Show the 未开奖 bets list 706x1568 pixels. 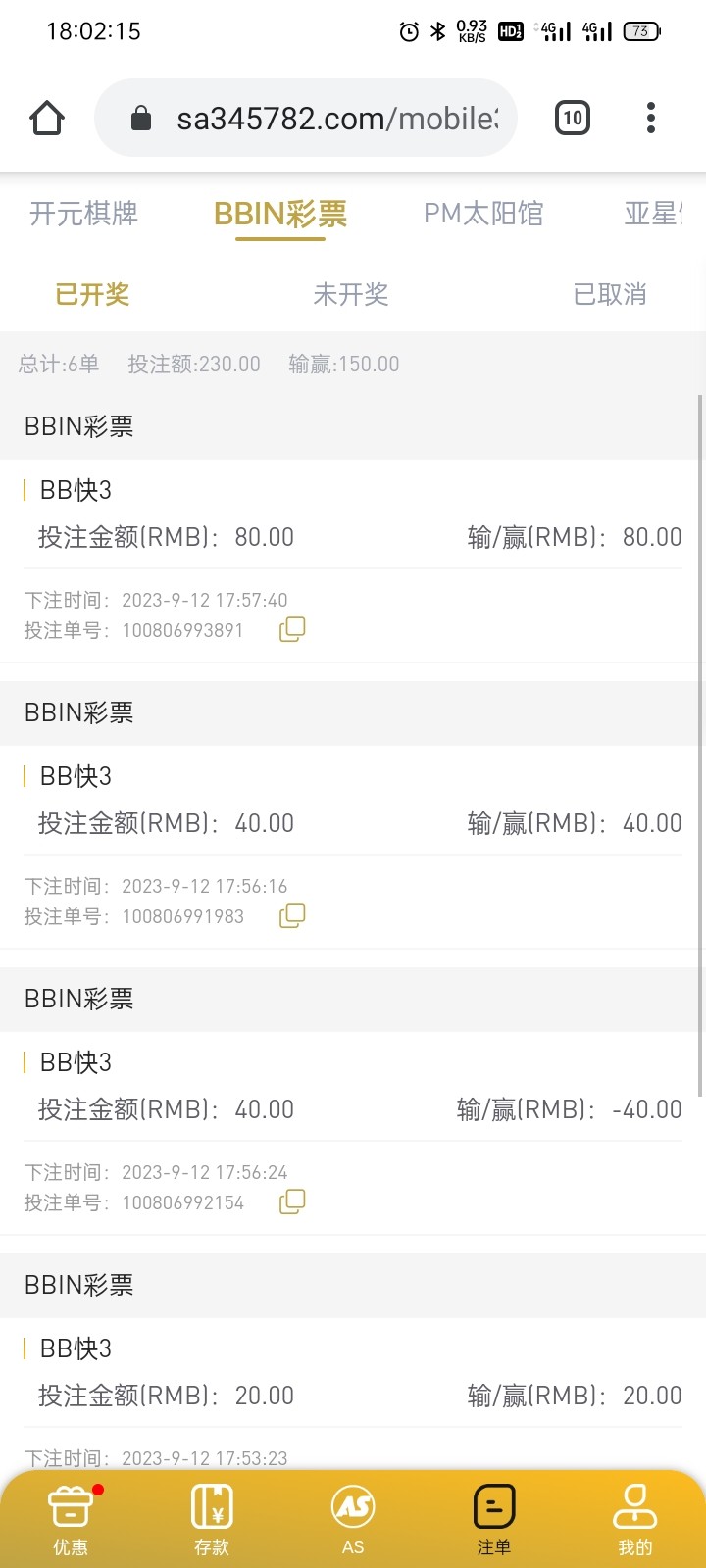coord(351,294)
